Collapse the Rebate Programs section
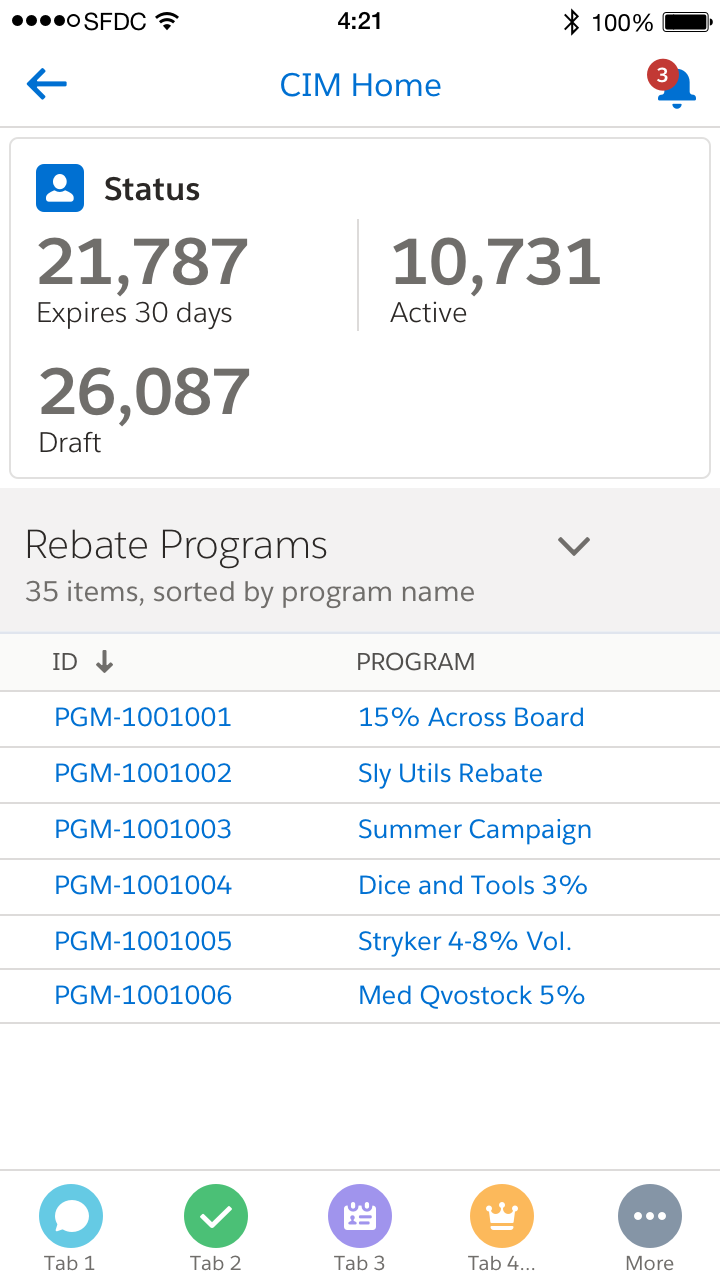 (x=573, y=546)
